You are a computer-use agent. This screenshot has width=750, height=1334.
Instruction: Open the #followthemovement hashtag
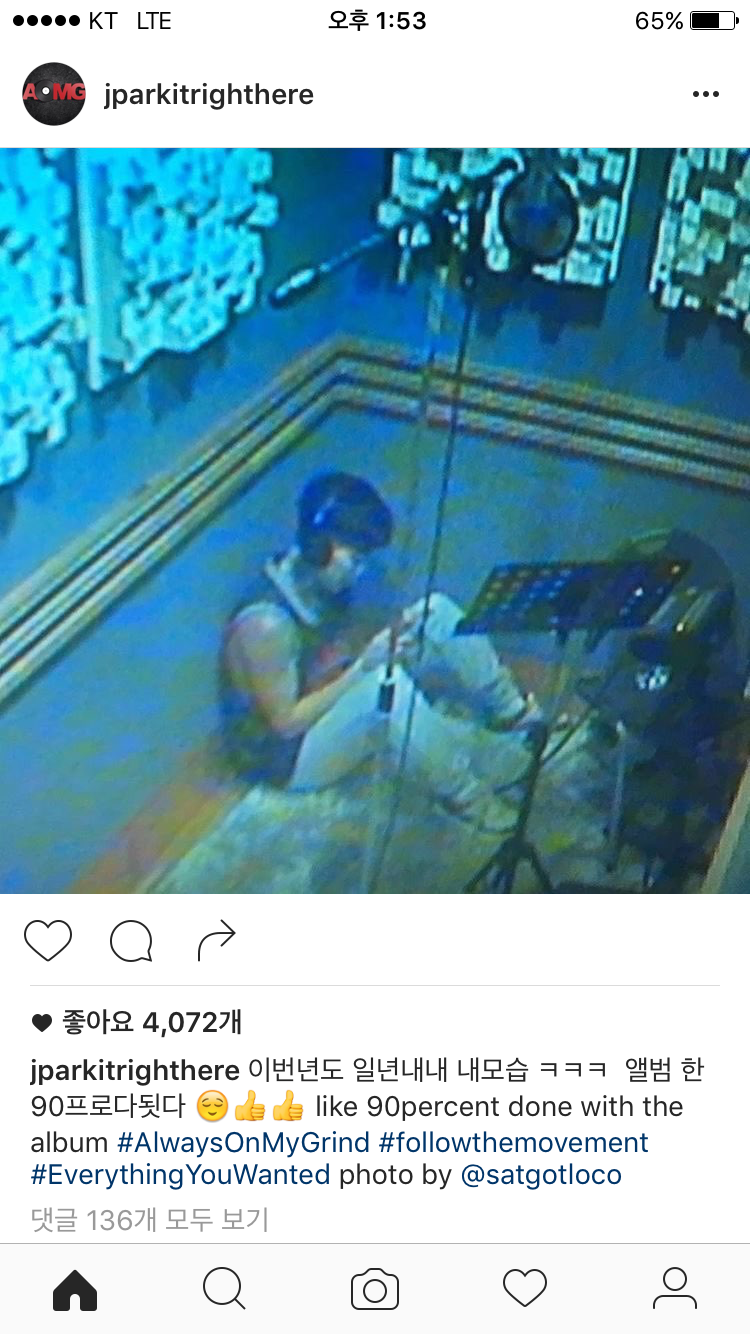pyautogui.click(x=513, y=1142)
